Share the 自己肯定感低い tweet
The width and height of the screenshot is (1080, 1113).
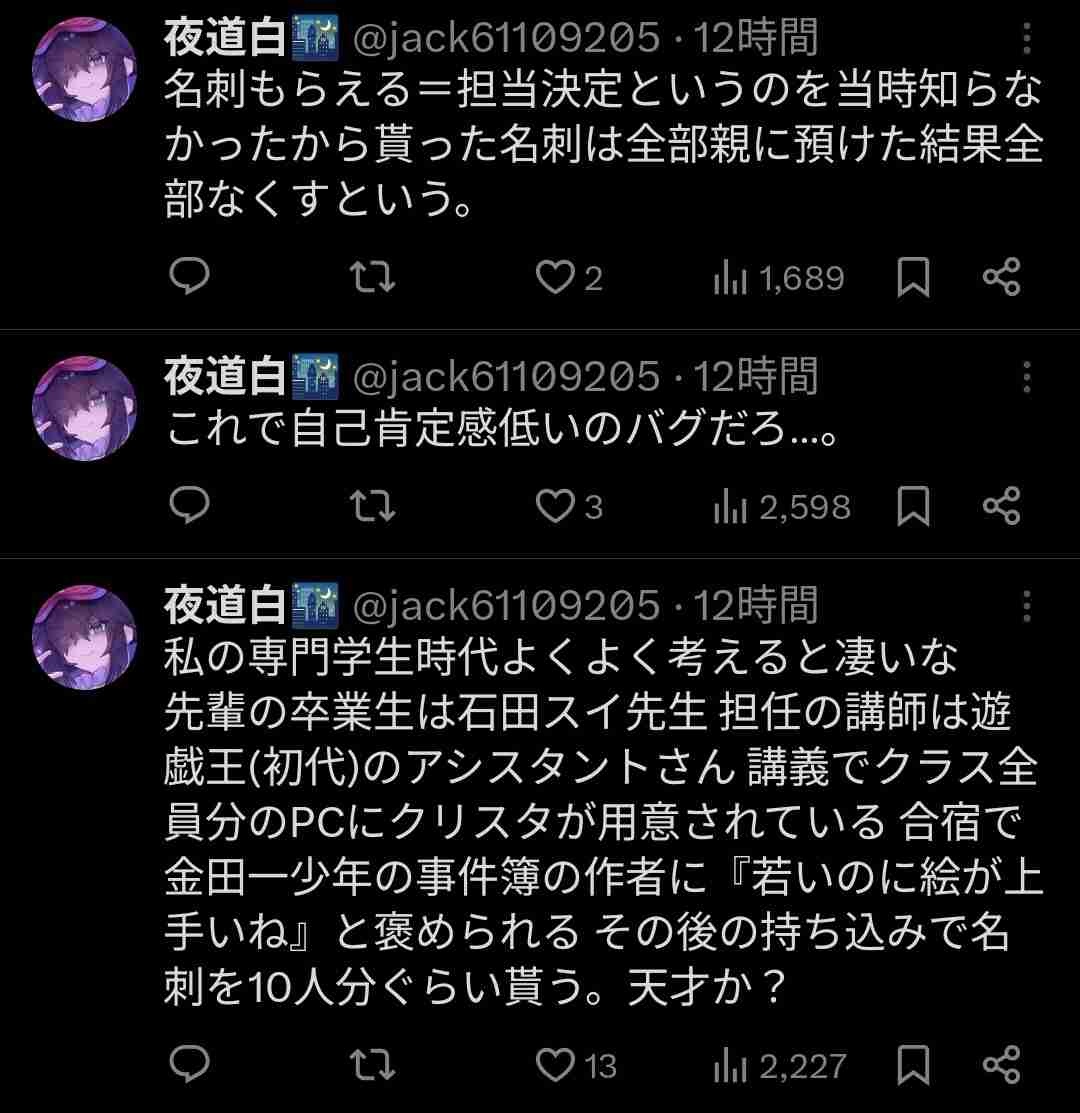(x=1001, y=507)
